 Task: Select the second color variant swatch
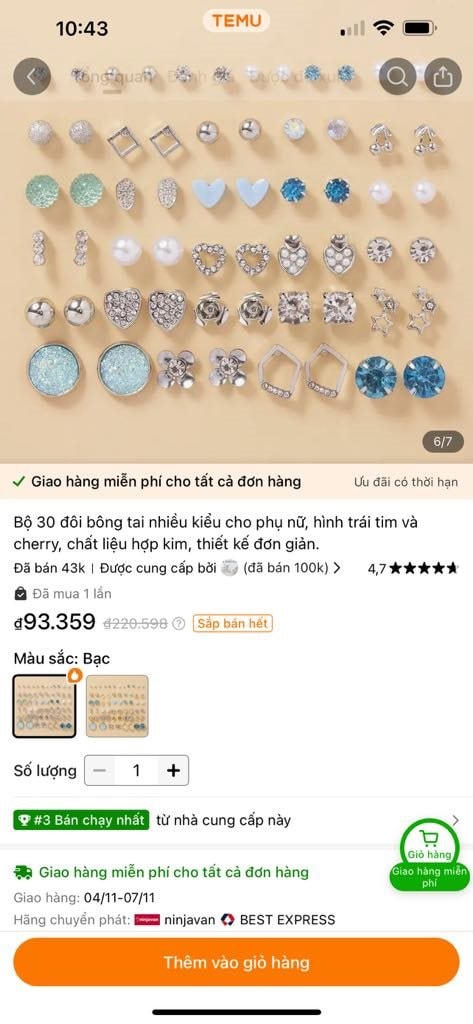(x=118, y=706)
